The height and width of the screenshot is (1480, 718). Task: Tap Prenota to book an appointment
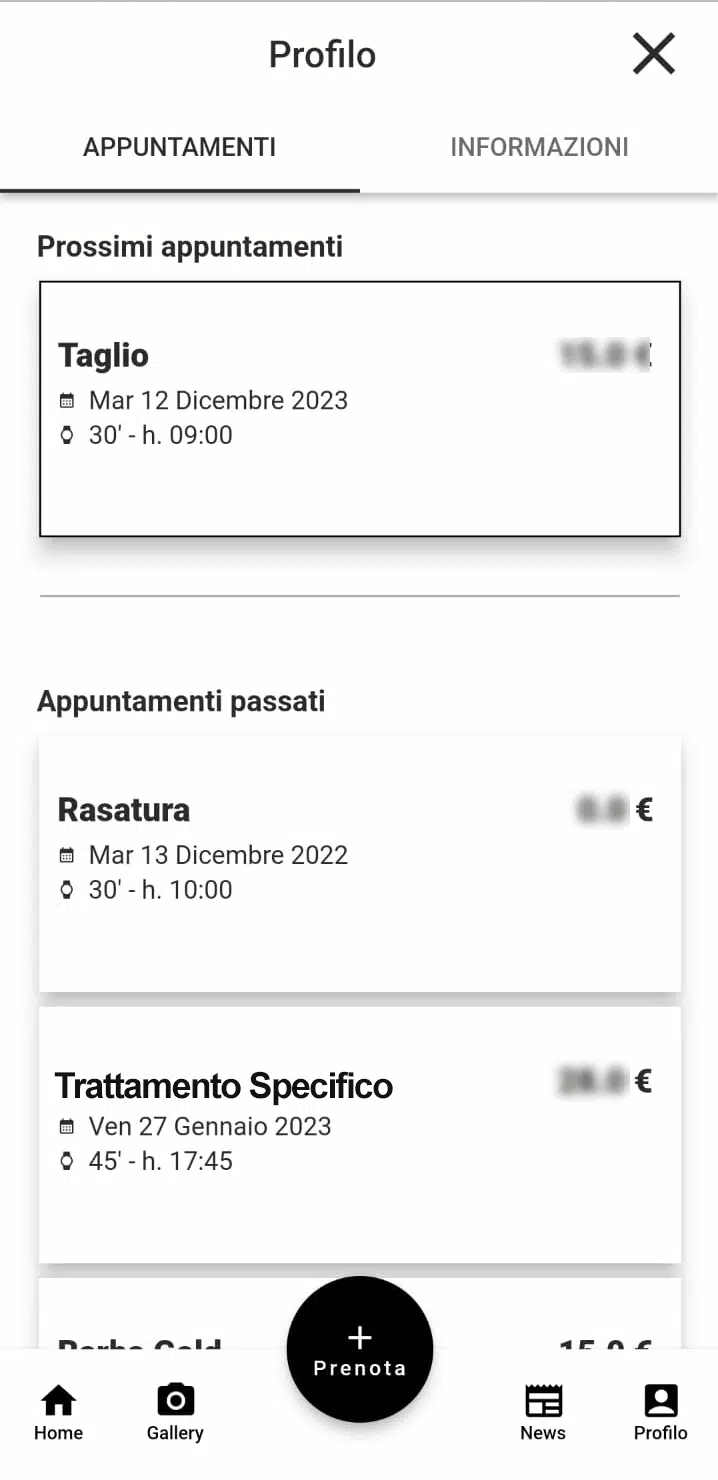click(x=360, y=1349)
